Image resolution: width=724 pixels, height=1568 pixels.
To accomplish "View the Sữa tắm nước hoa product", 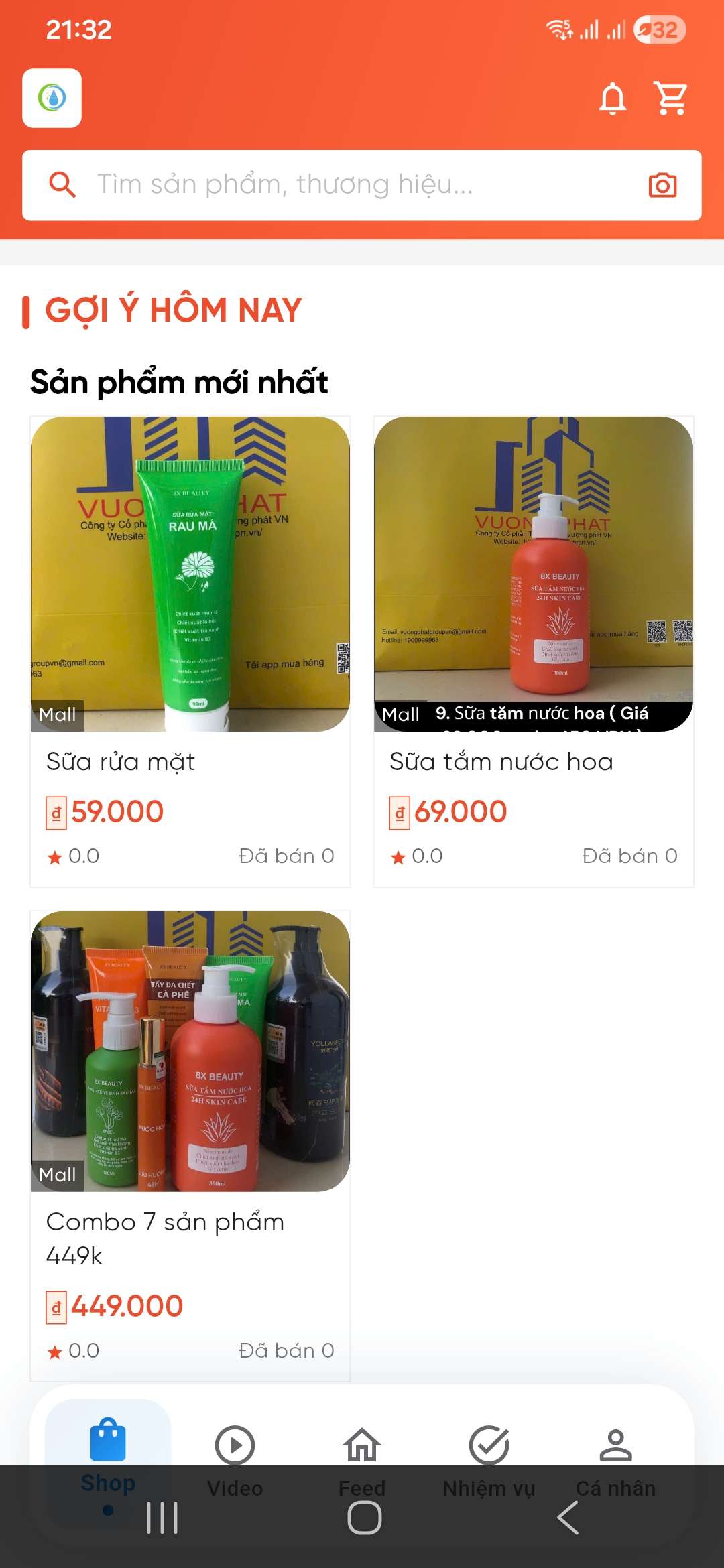I will point(534,650).
